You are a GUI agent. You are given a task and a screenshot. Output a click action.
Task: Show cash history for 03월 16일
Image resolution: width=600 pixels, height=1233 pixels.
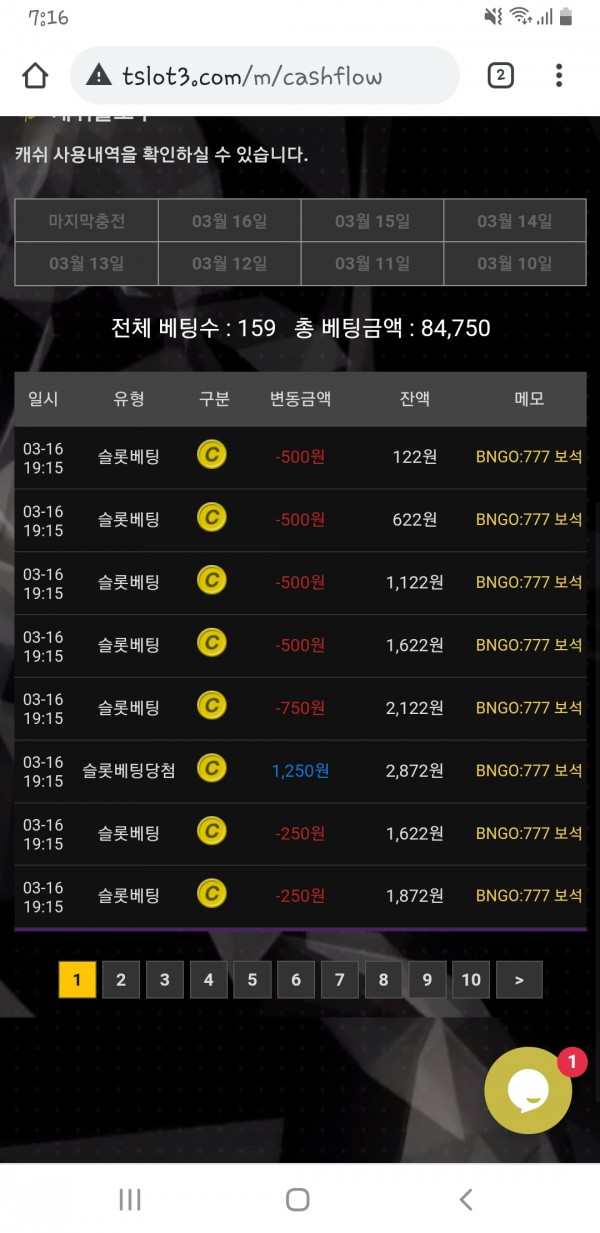(x=229, y=221)
